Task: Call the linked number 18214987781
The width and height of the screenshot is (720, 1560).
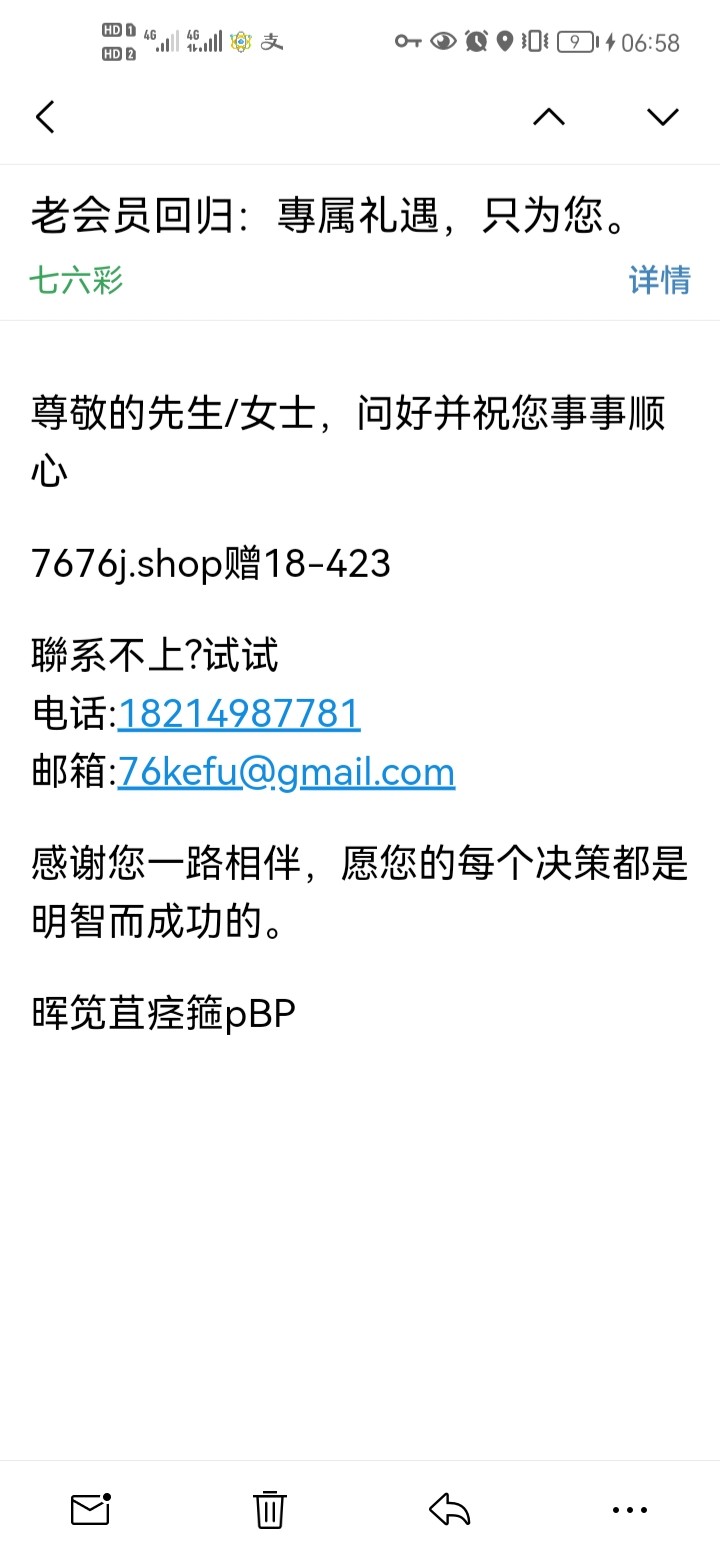Action: point(239,714)
